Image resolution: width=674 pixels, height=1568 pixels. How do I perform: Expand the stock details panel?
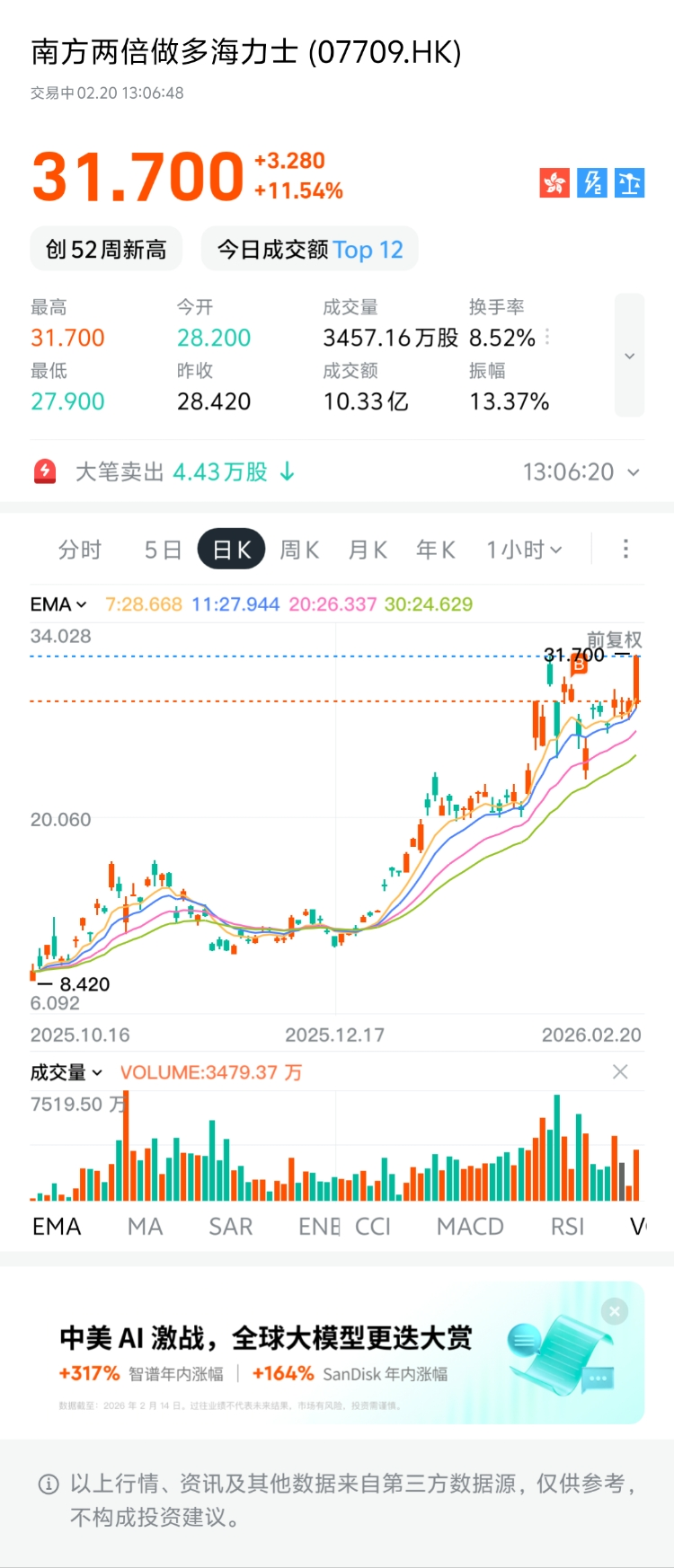[x=629, y=356]
